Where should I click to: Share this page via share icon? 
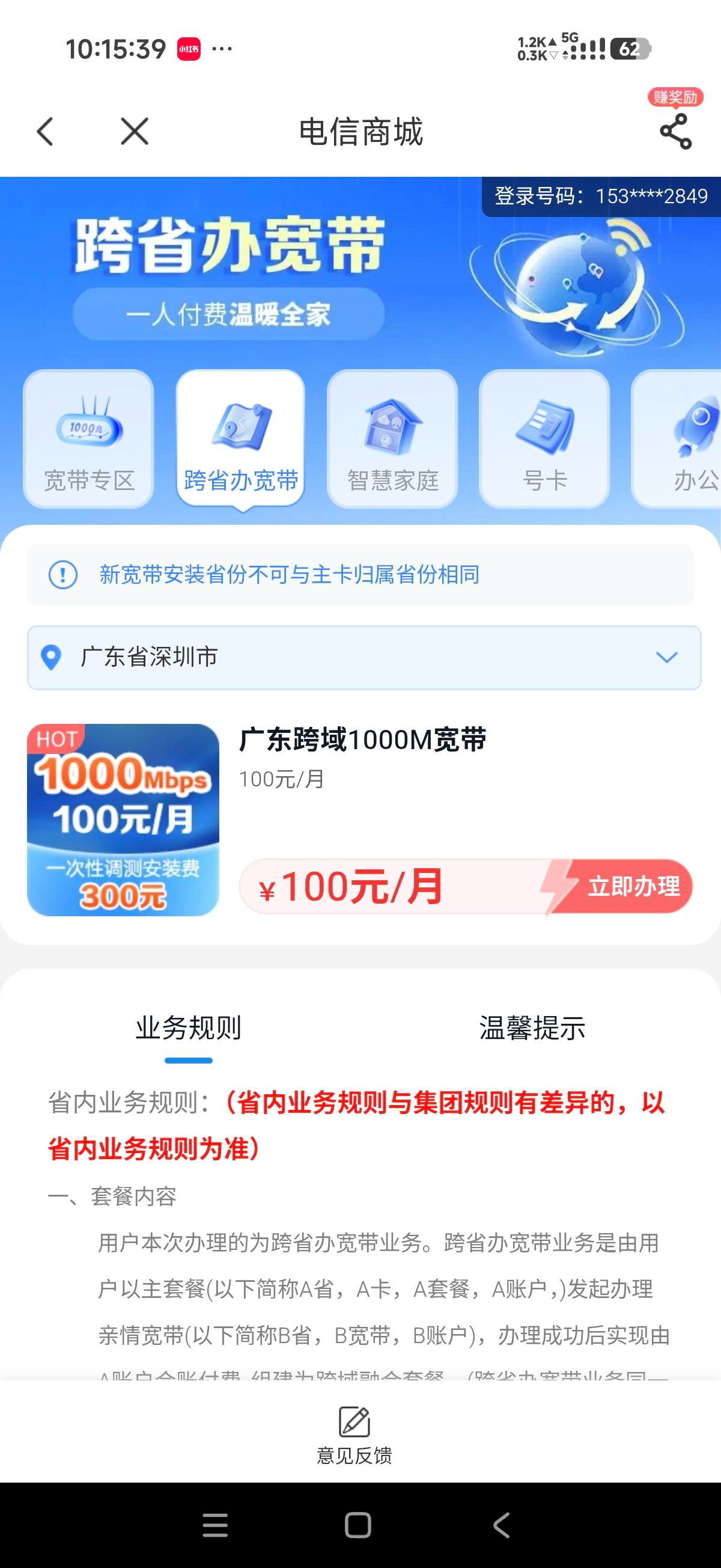(675, 132)
